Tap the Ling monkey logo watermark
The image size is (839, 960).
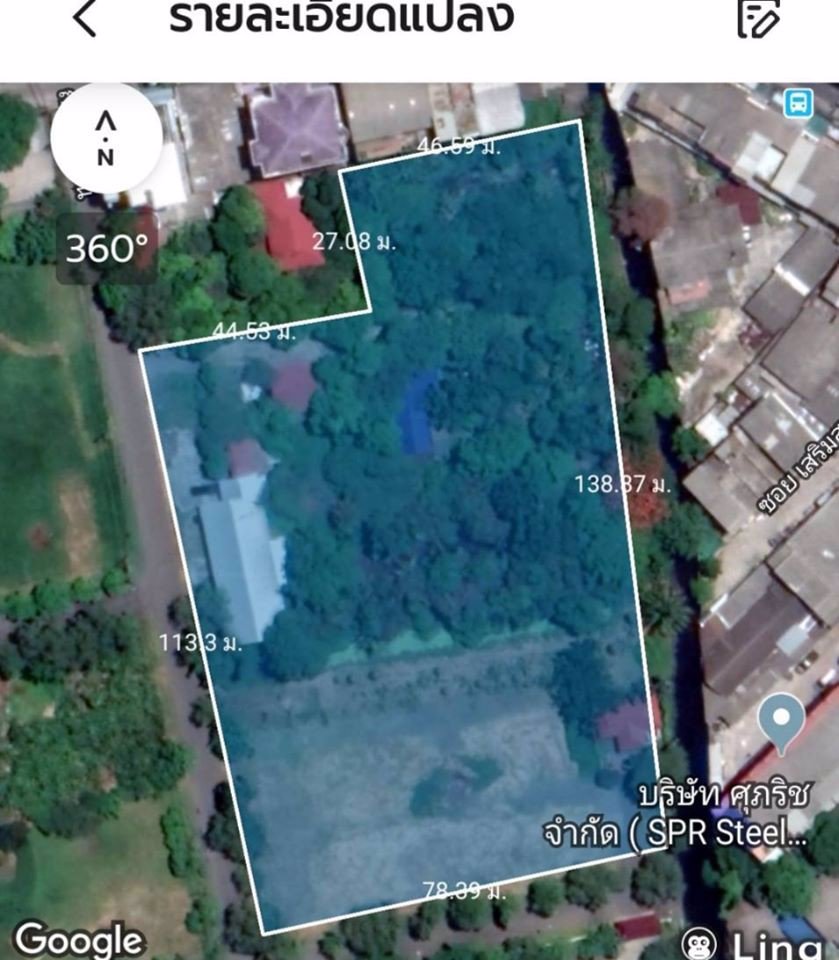700,941
